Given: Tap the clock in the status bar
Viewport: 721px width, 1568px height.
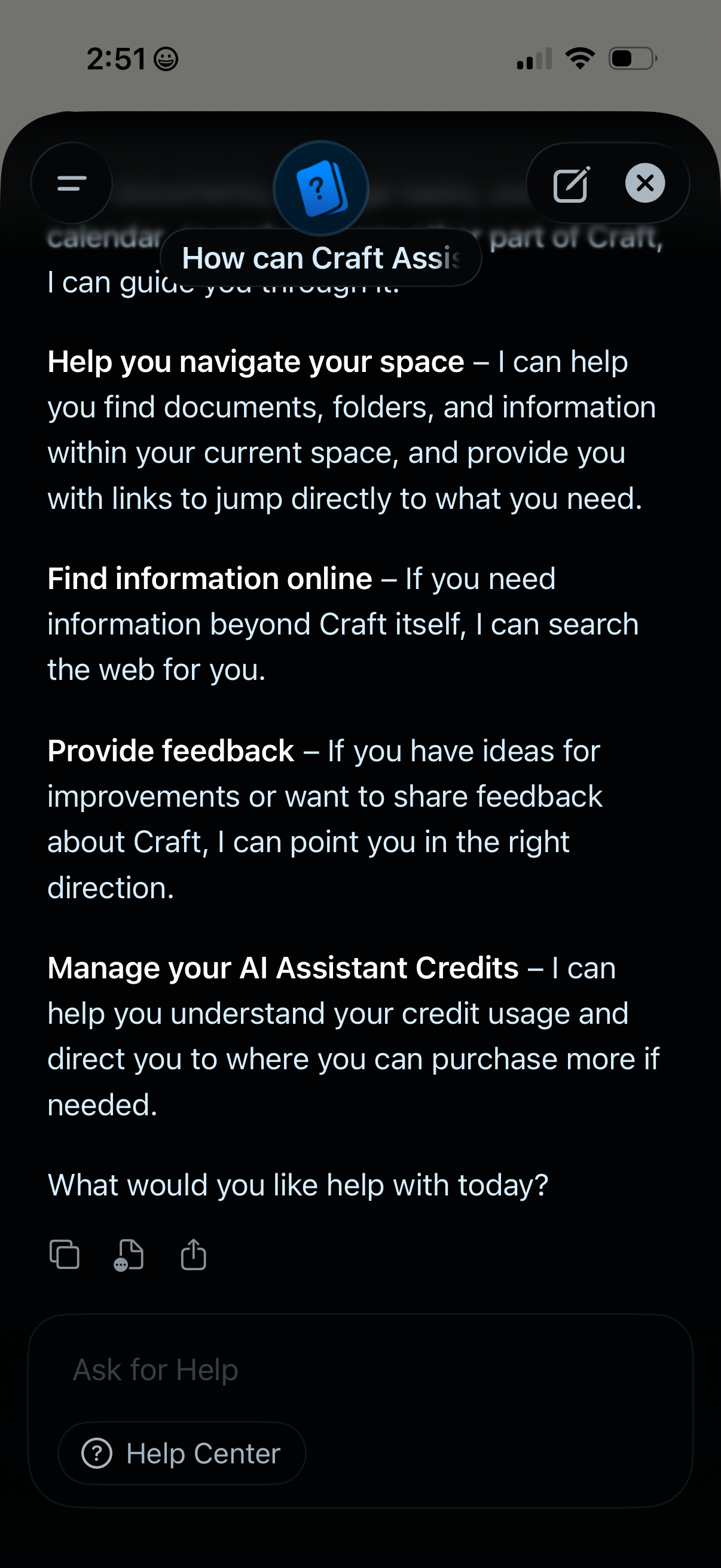Looking at the screenshot, I should point(118,57).
